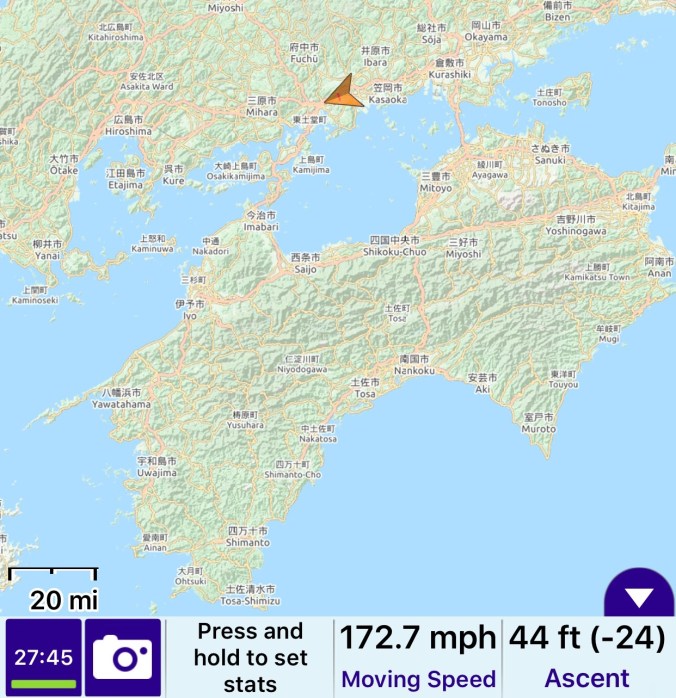Take a photo with the camera button
Viewport: 676px width, 698px height.
pyautogui.click(x=122, y=657)
